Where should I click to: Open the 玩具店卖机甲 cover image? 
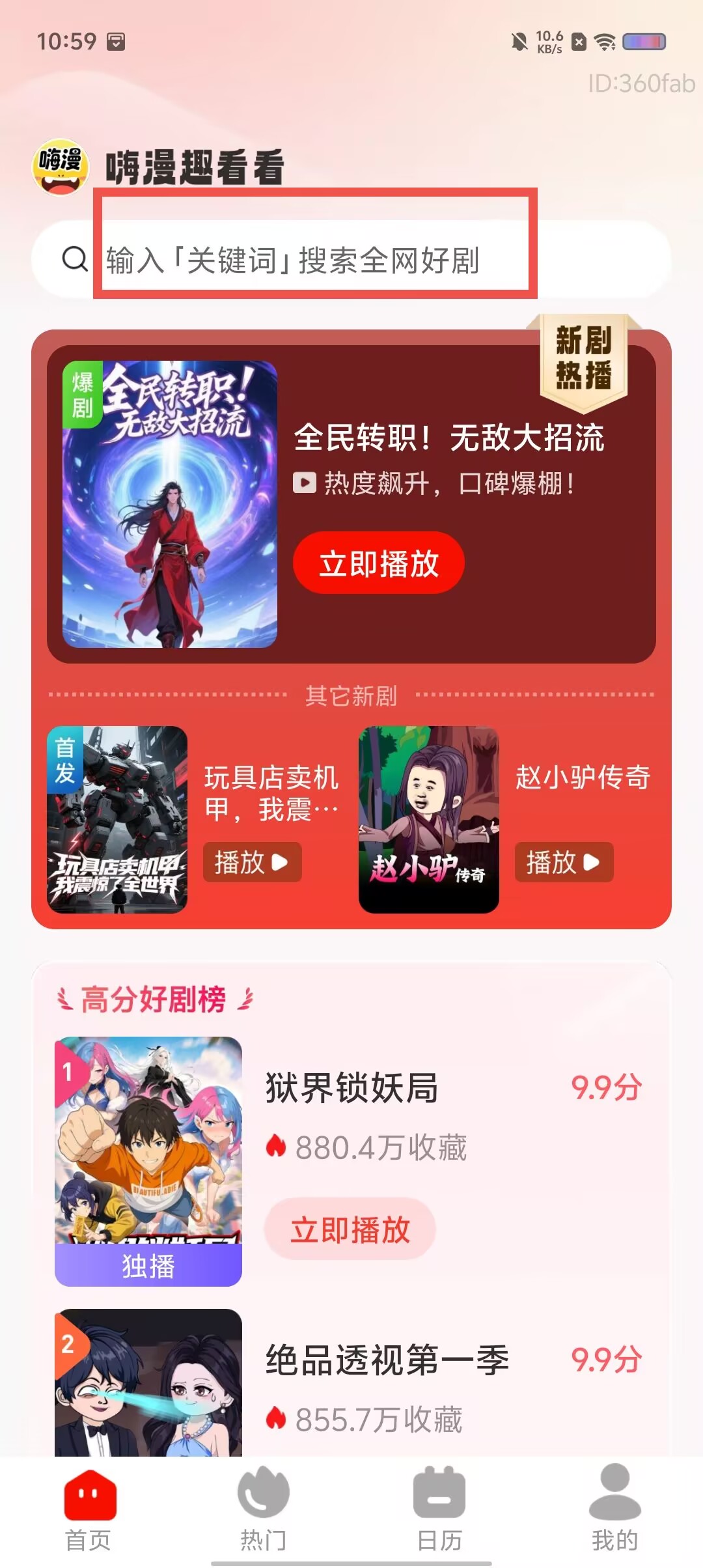point(117,819)
